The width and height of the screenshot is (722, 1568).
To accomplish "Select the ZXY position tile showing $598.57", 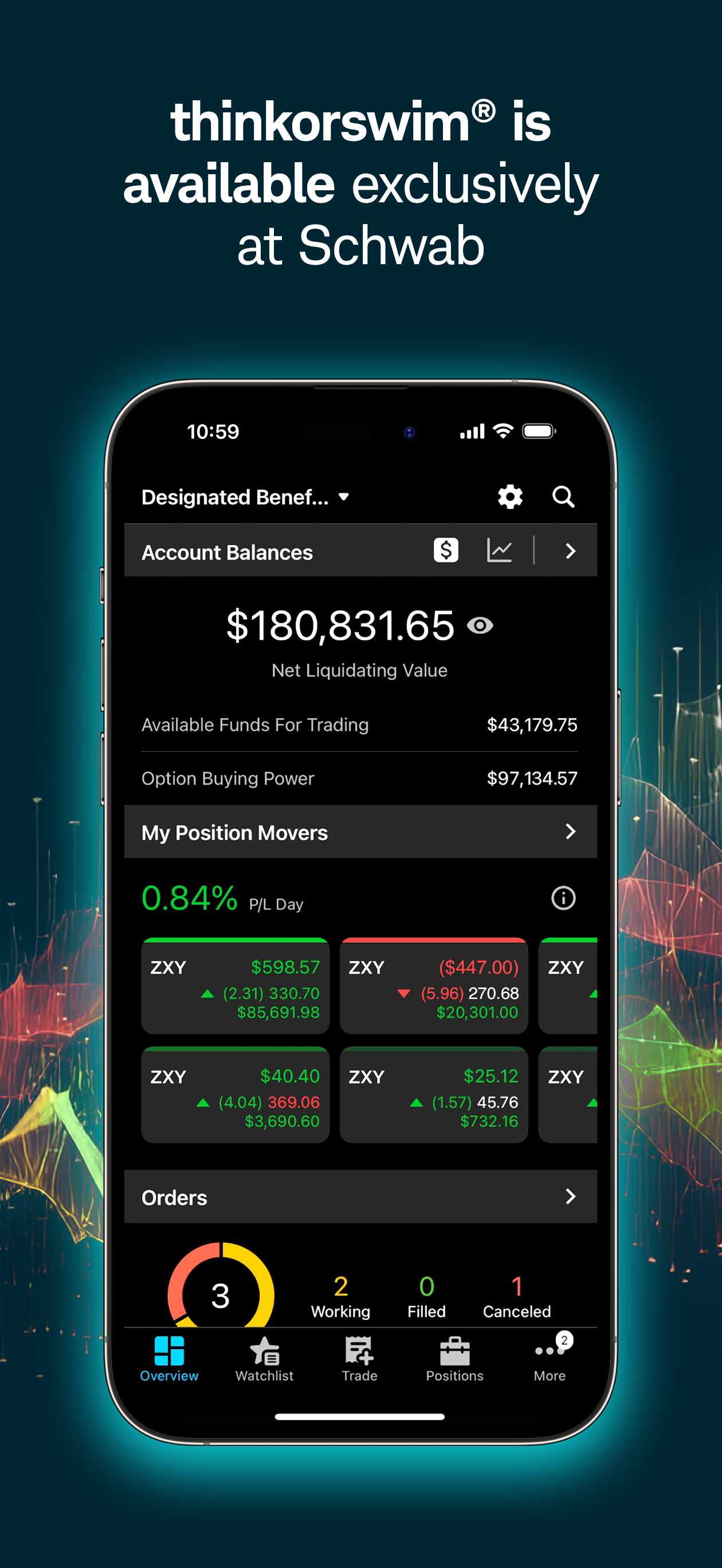I will [x=235, y=987].
